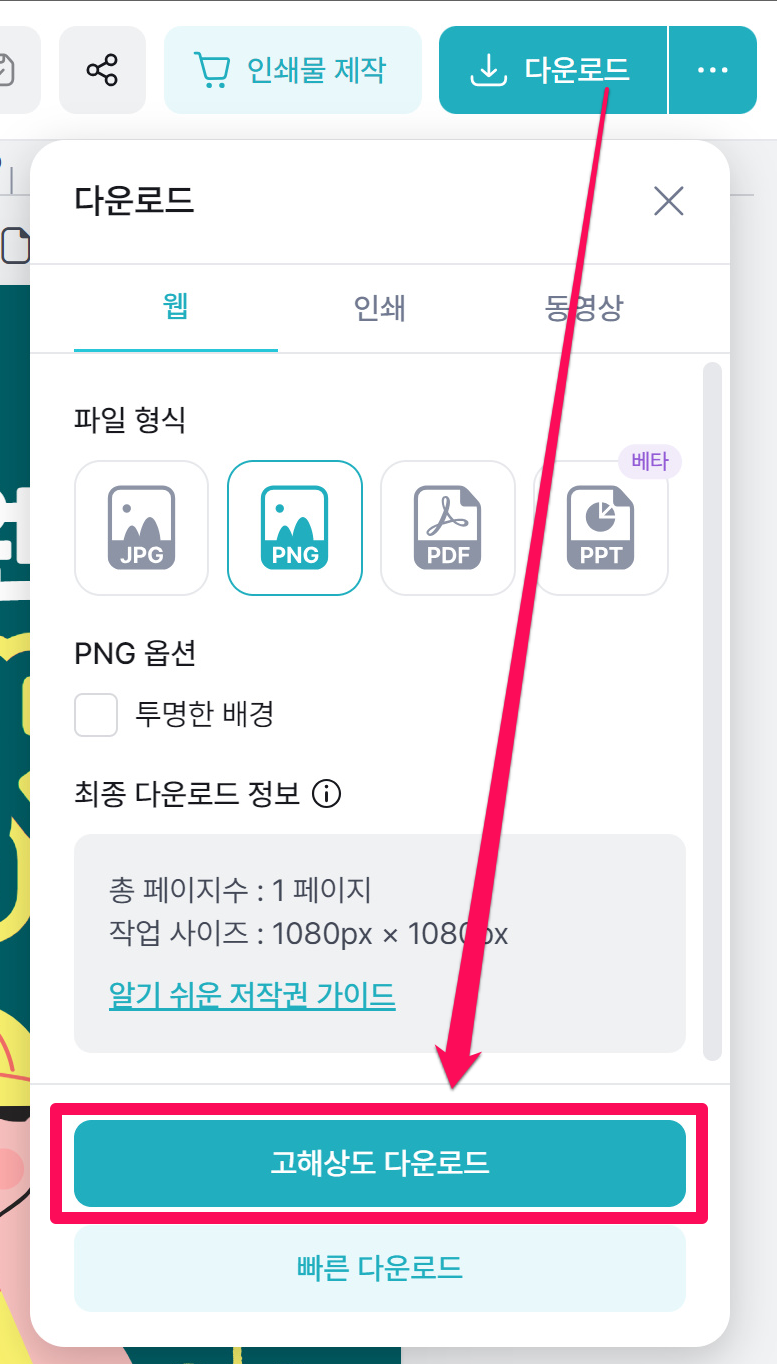The height and width of the screenshot is (1364, 777).
Task: Close the 다운로드 dialog
Action: click(668, 201)
